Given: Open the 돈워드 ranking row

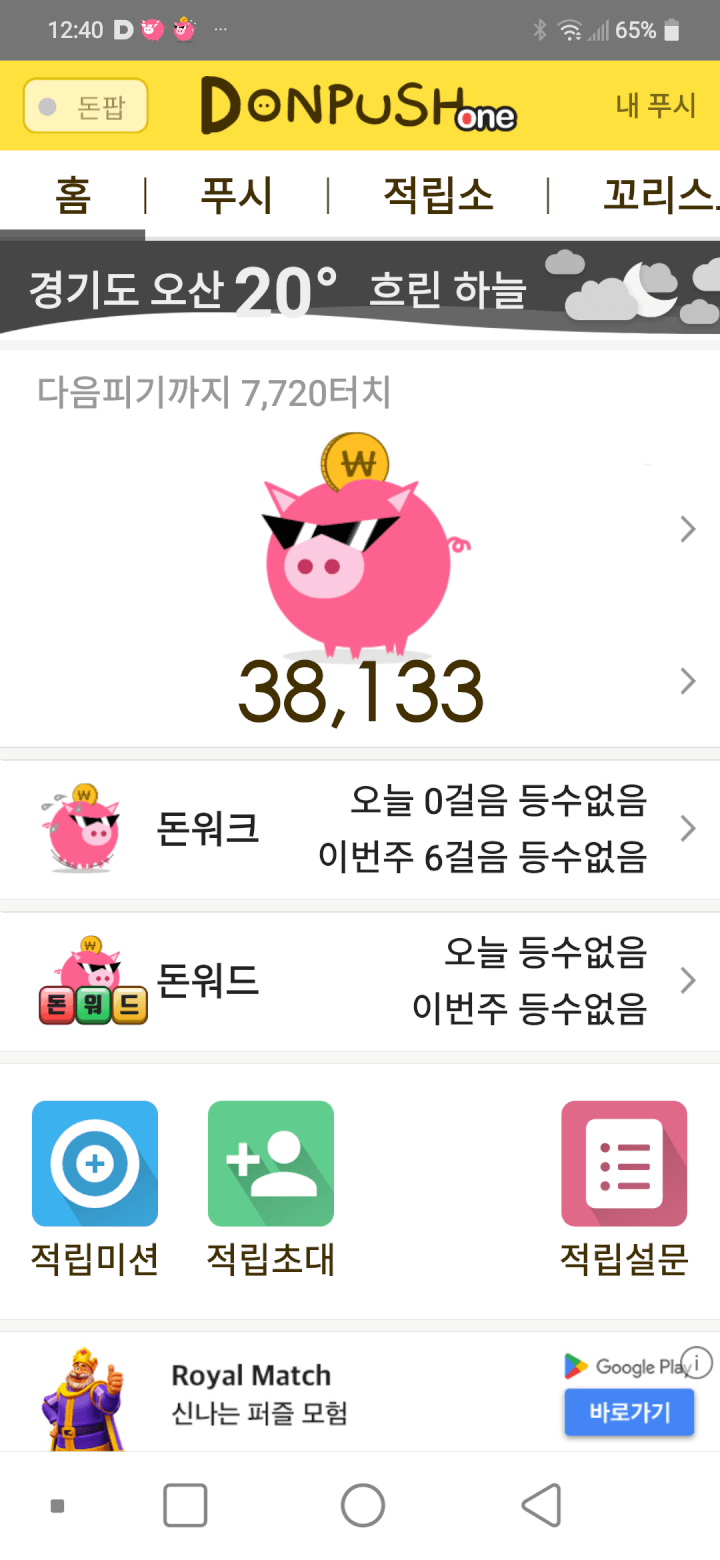Looking at the screenshot, I should click(360, 981).
